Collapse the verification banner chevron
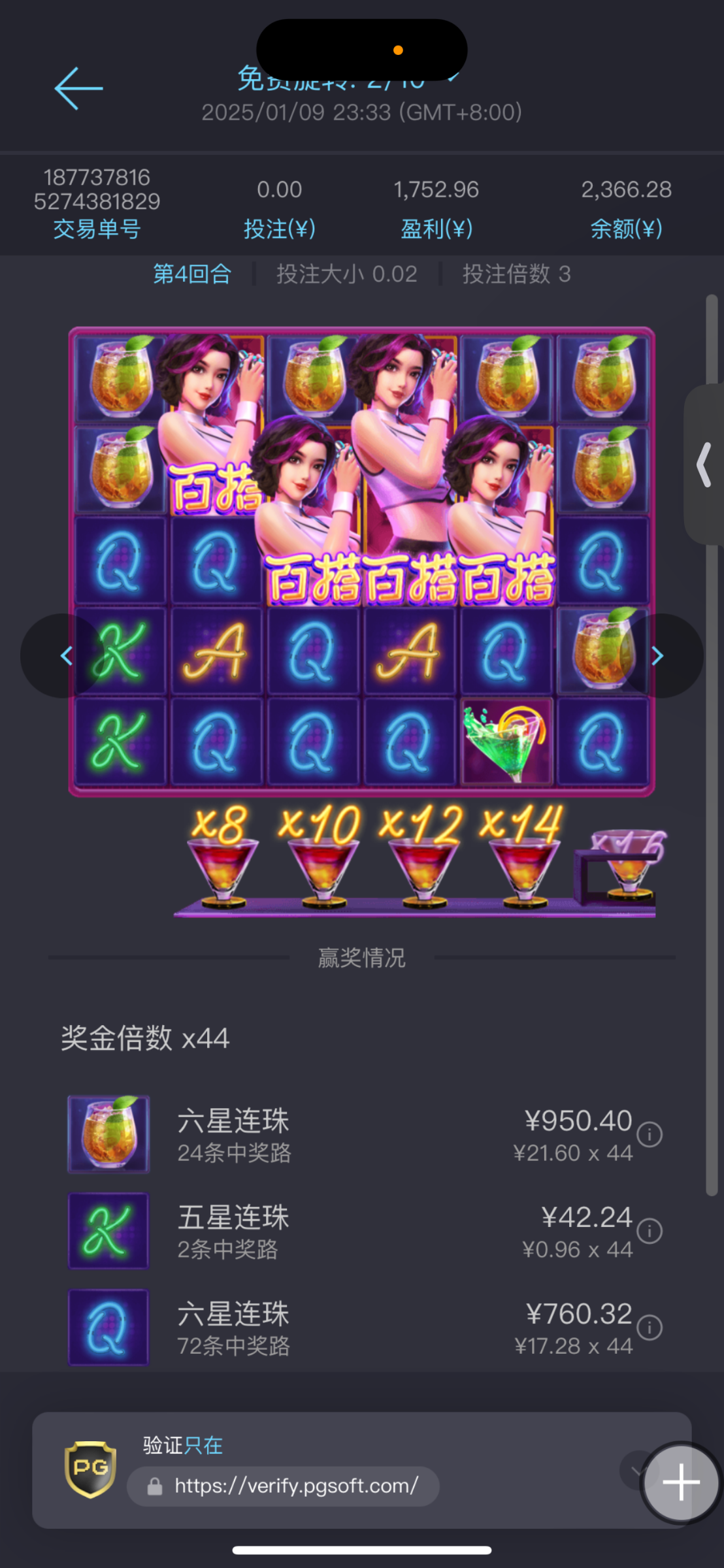 [x=633, y=1470]
